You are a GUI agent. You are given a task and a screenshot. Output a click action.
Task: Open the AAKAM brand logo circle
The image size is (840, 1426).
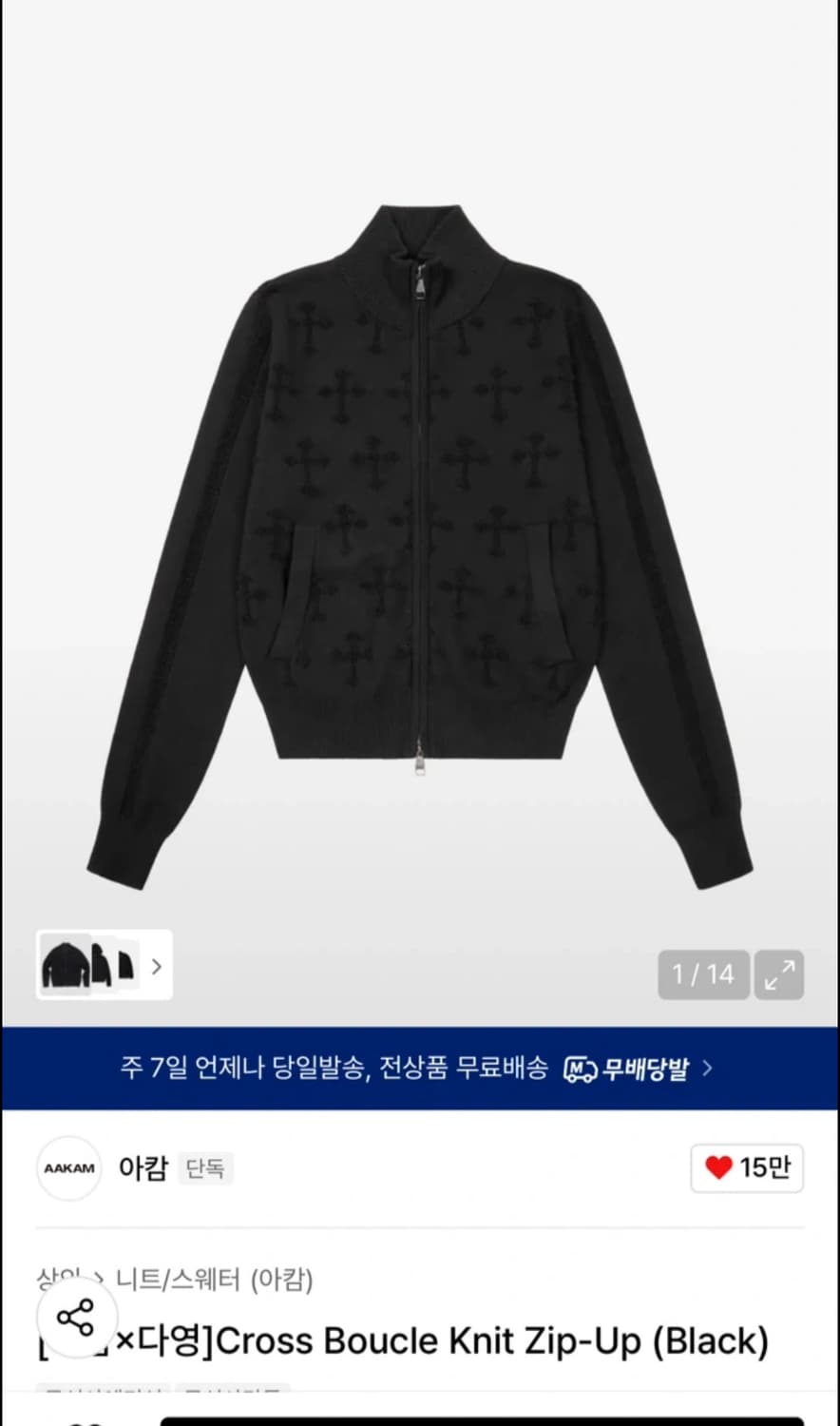tap(67, 1168)
